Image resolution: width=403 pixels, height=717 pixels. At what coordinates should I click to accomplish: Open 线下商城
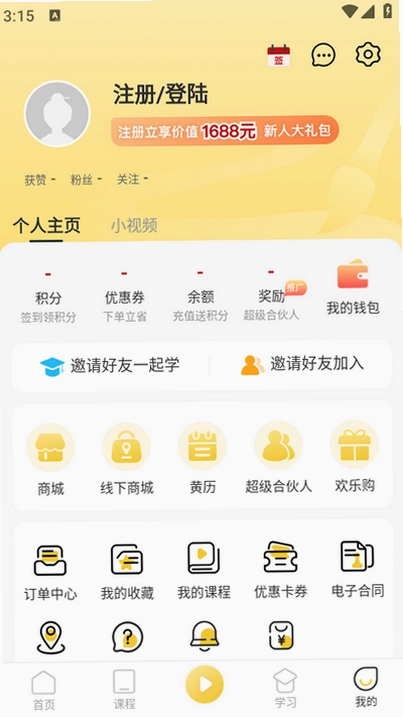(x=127, y=460)
